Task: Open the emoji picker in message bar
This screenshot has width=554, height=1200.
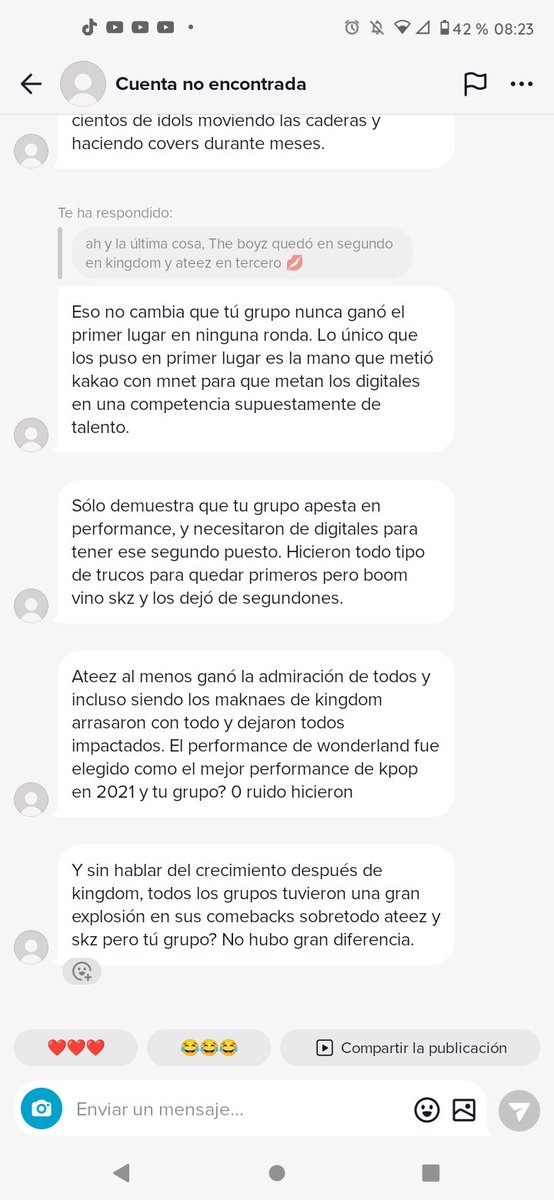Action: (x=427, y=1109)
